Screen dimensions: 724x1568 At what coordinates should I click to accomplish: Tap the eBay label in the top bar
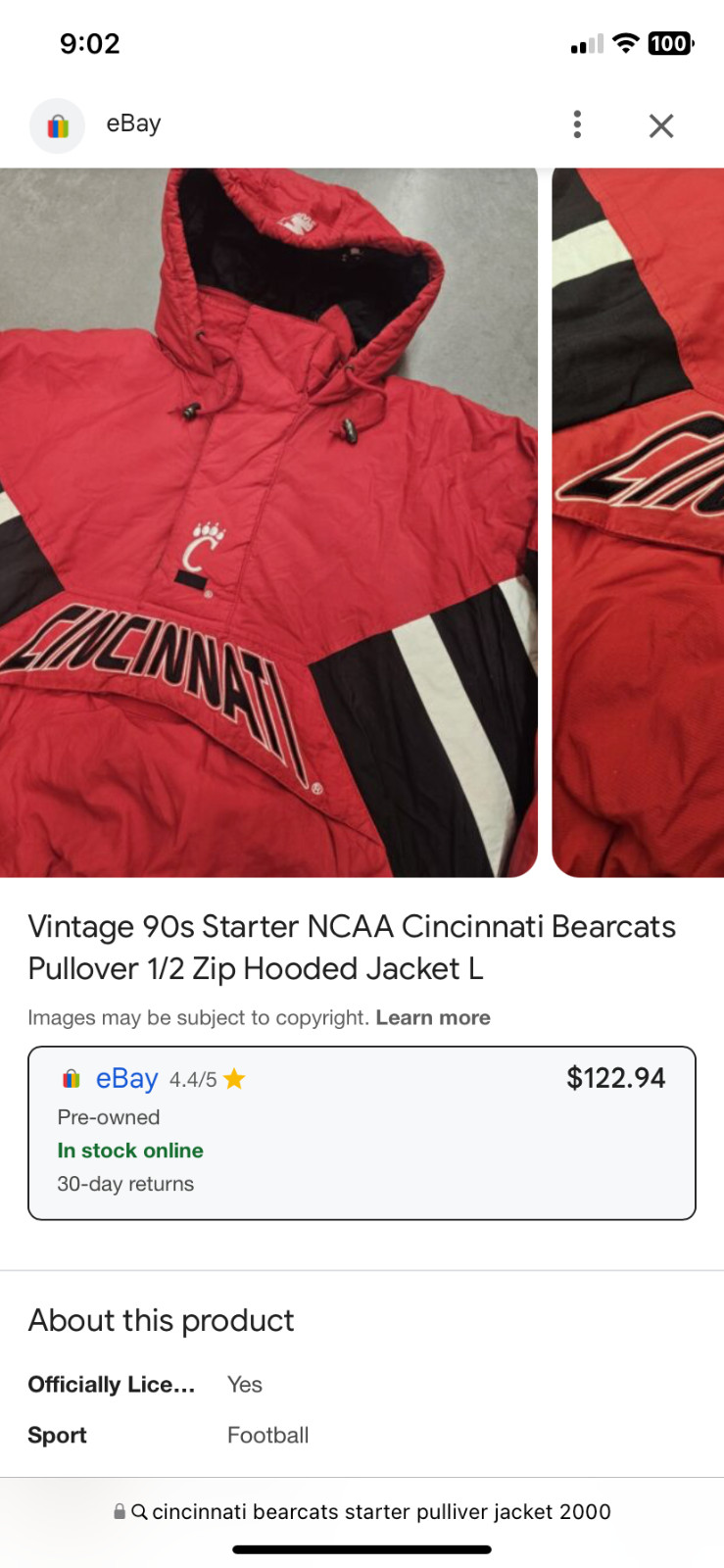[133, 124]
